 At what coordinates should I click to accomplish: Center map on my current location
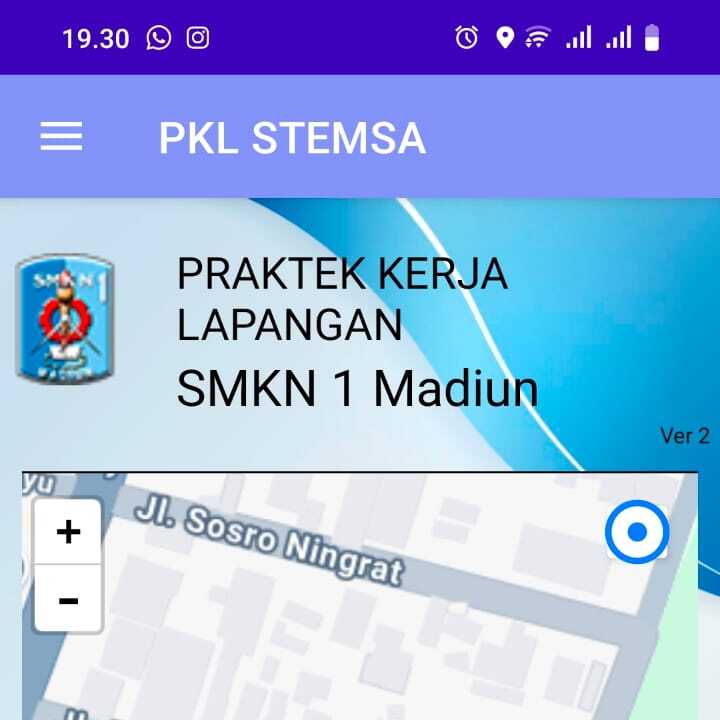pyautogui.click(x=637, y=532)
